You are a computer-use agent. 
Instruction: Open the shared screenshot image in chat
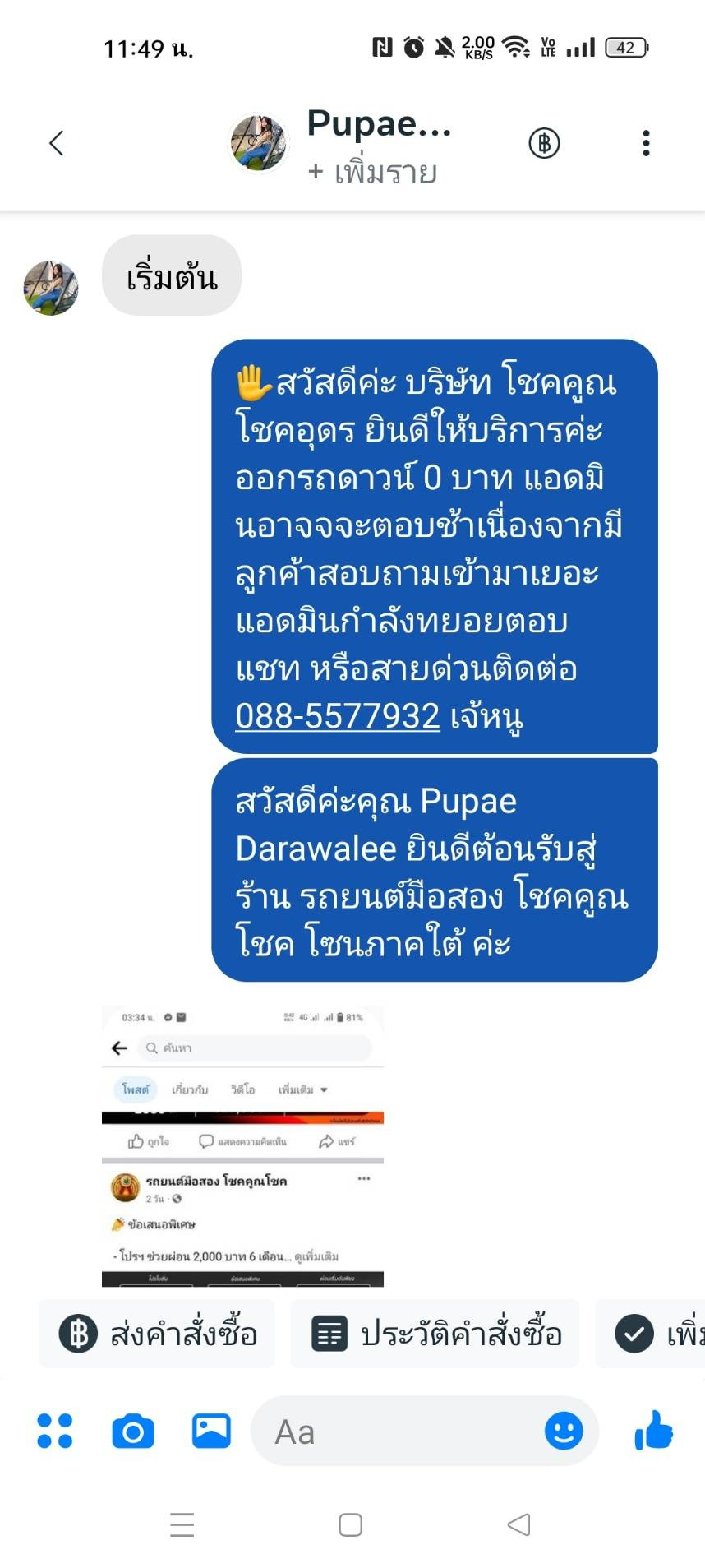pos(242,1146)
